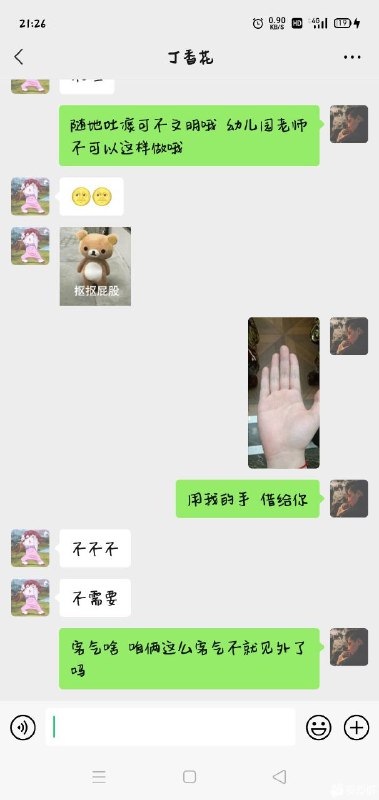This screenshot has height=800, width=379.
Task: Open my avatar beside 用我的手 message
Action: point(349,498)
